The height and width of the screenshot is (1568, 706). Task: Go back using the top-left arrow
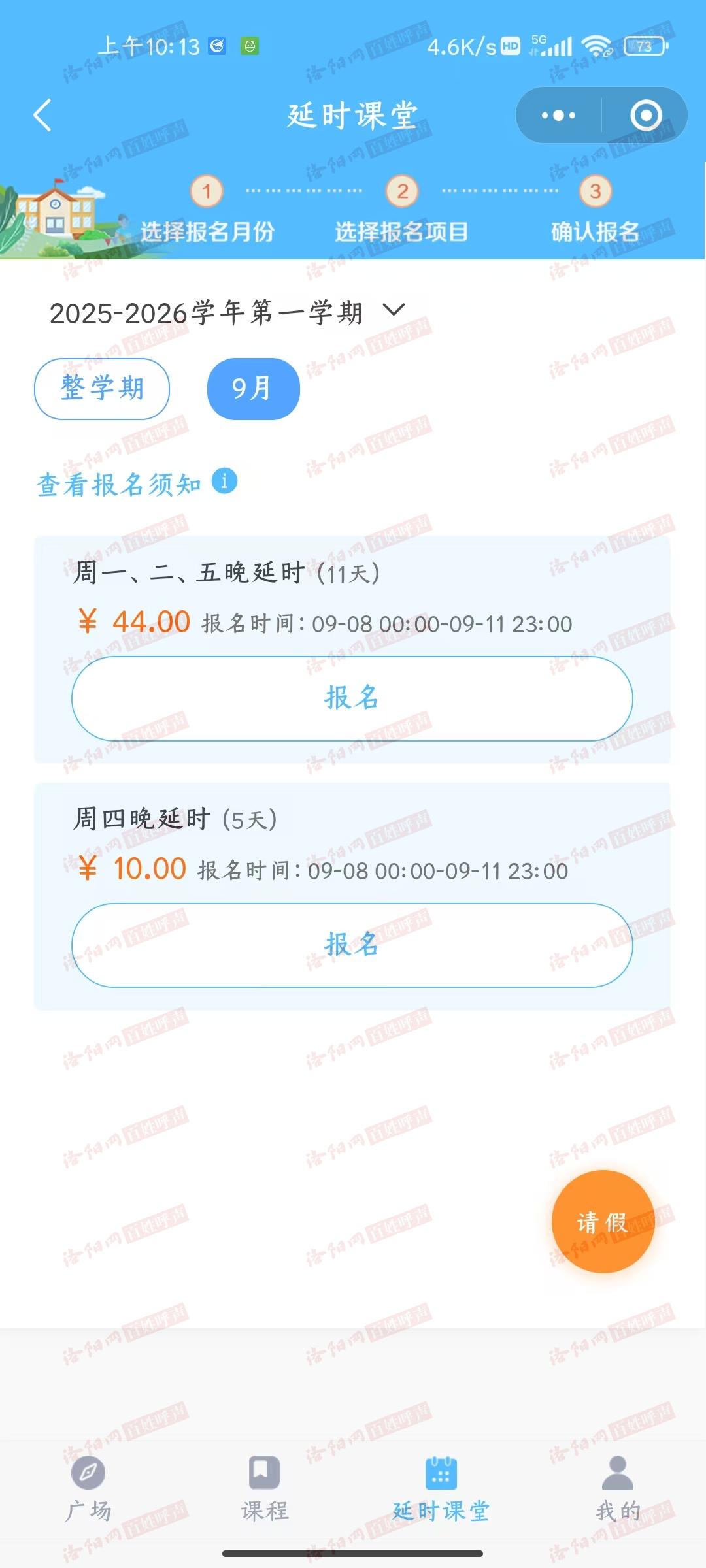(42, 116)
